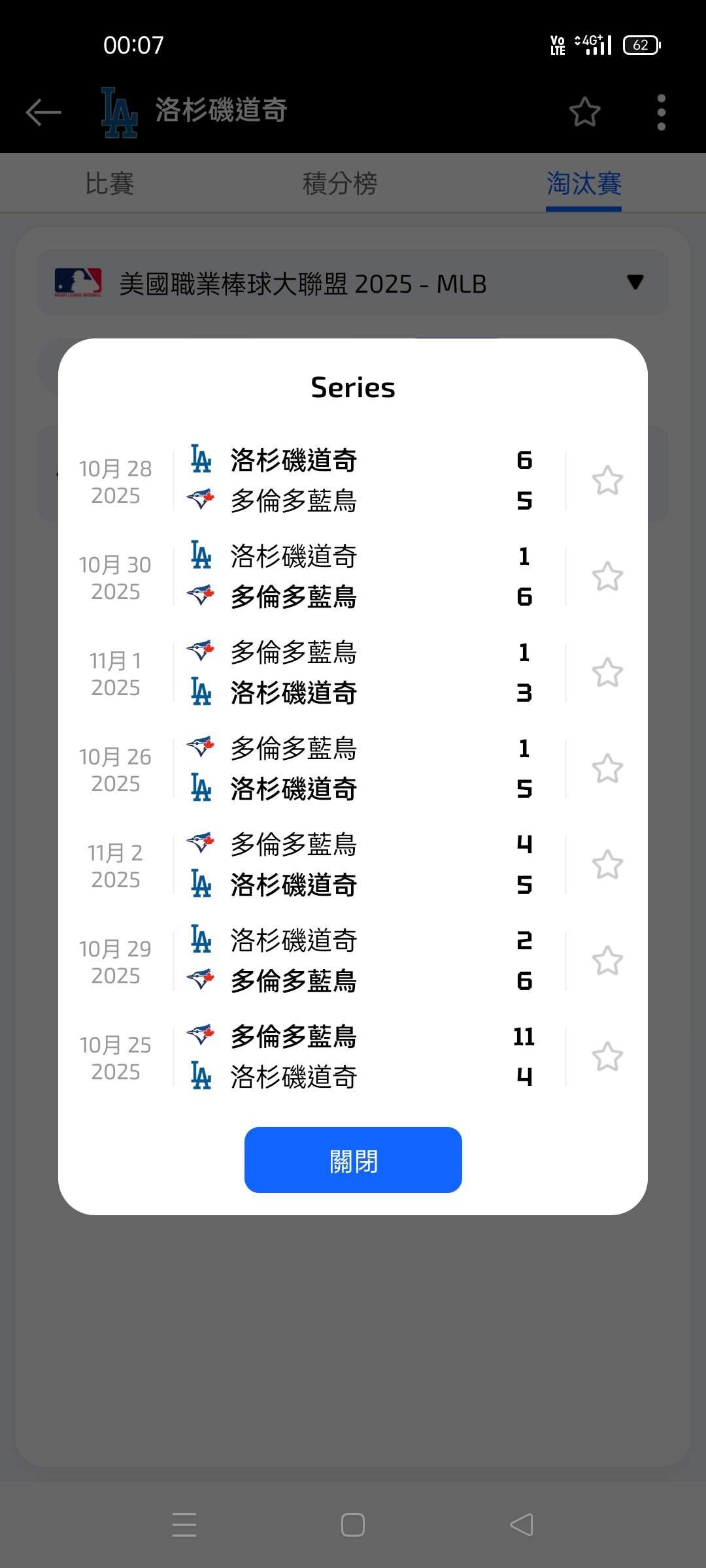Open the 10月 26 game row
Image resolution: width=706 pixels, height=1568 pixels.
(360, 769)
